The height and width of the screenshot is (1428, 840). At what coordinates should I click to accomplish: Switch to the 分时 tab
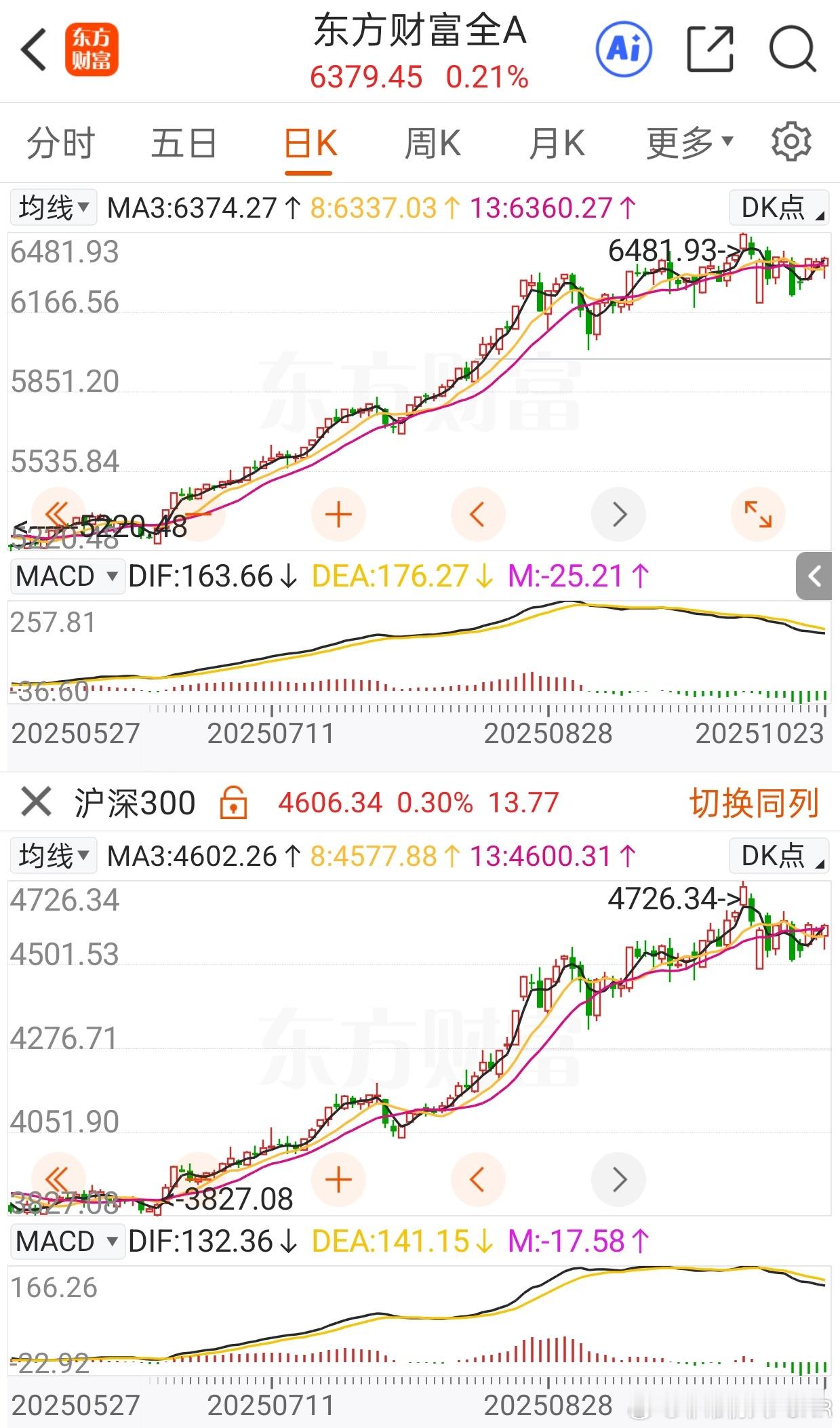60,144
